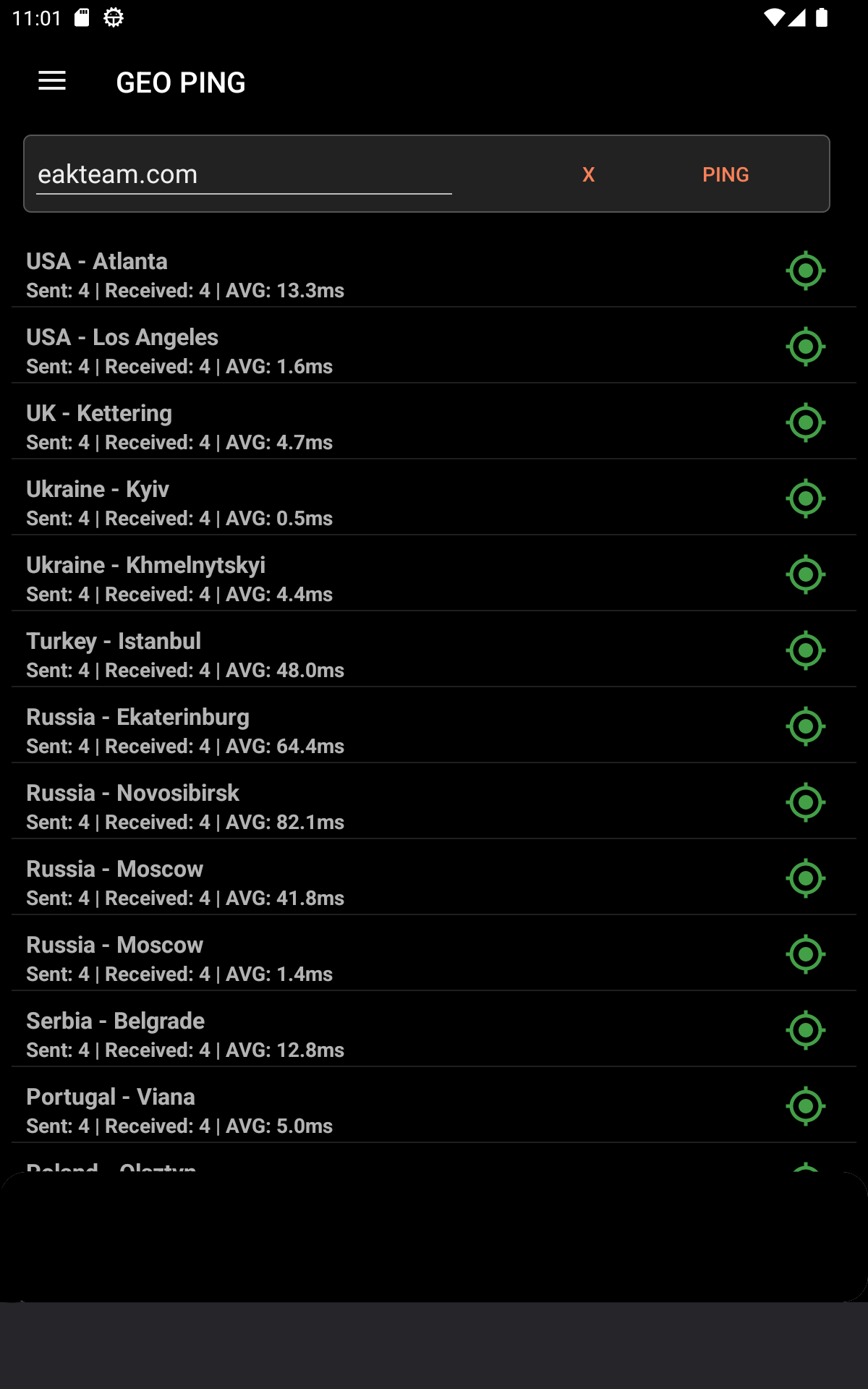
Task: Open the Russia - Moscow 1.4ms result row
Action: tap(434, 953)
